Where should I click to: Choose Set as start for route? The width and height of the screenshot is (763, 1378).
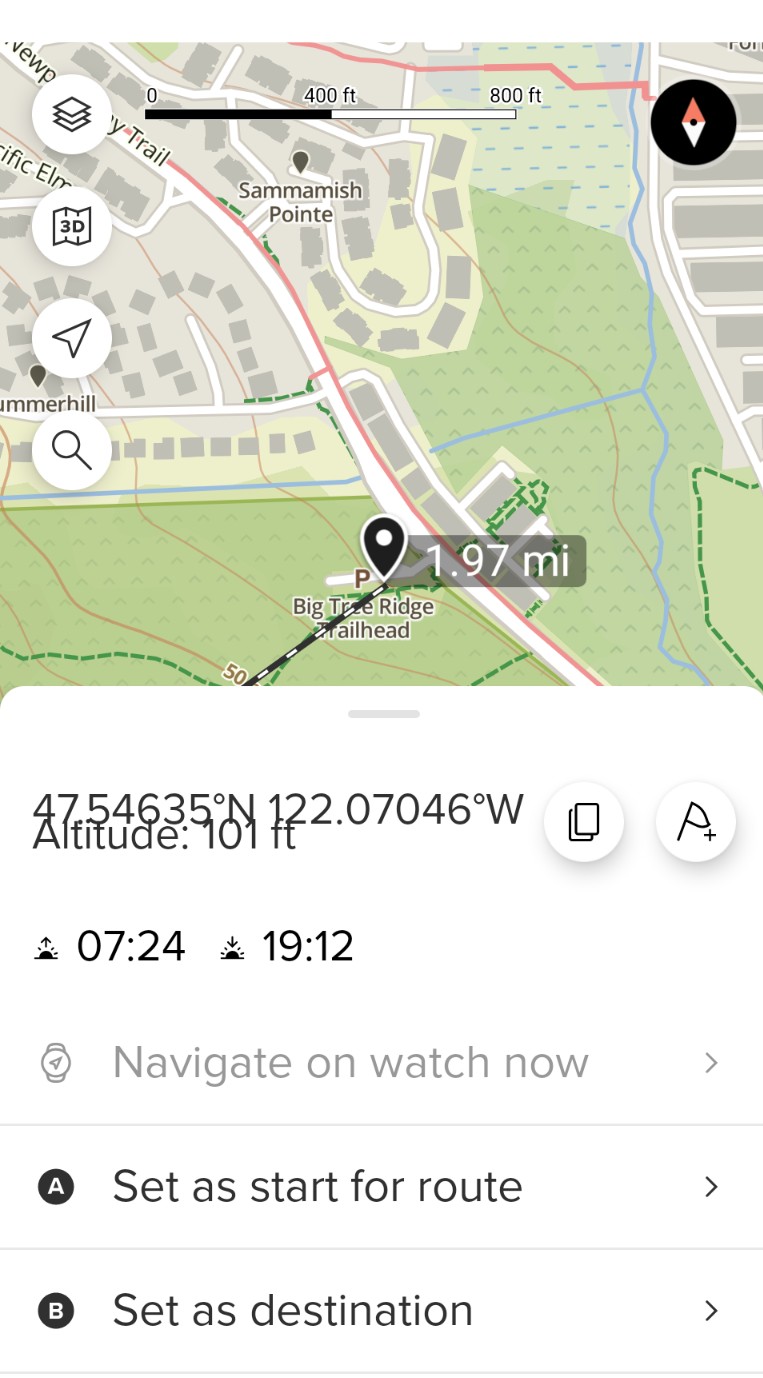pos(380,1187)
